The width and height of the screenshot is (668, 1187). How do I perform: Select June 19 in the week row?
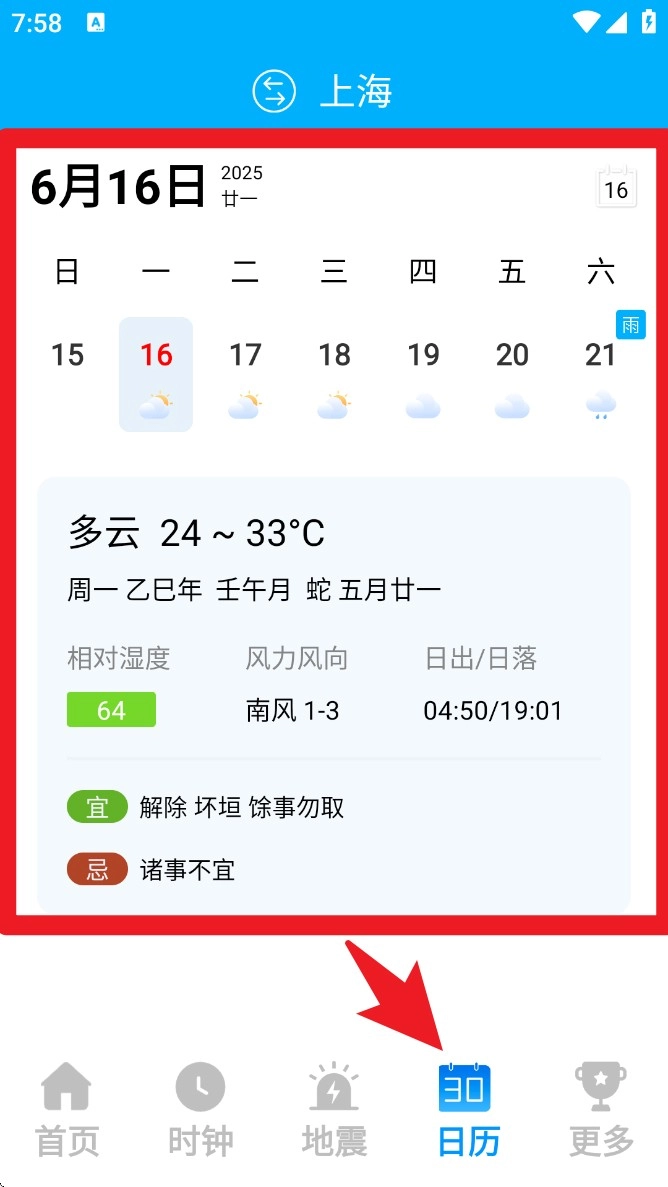point(423,374)
